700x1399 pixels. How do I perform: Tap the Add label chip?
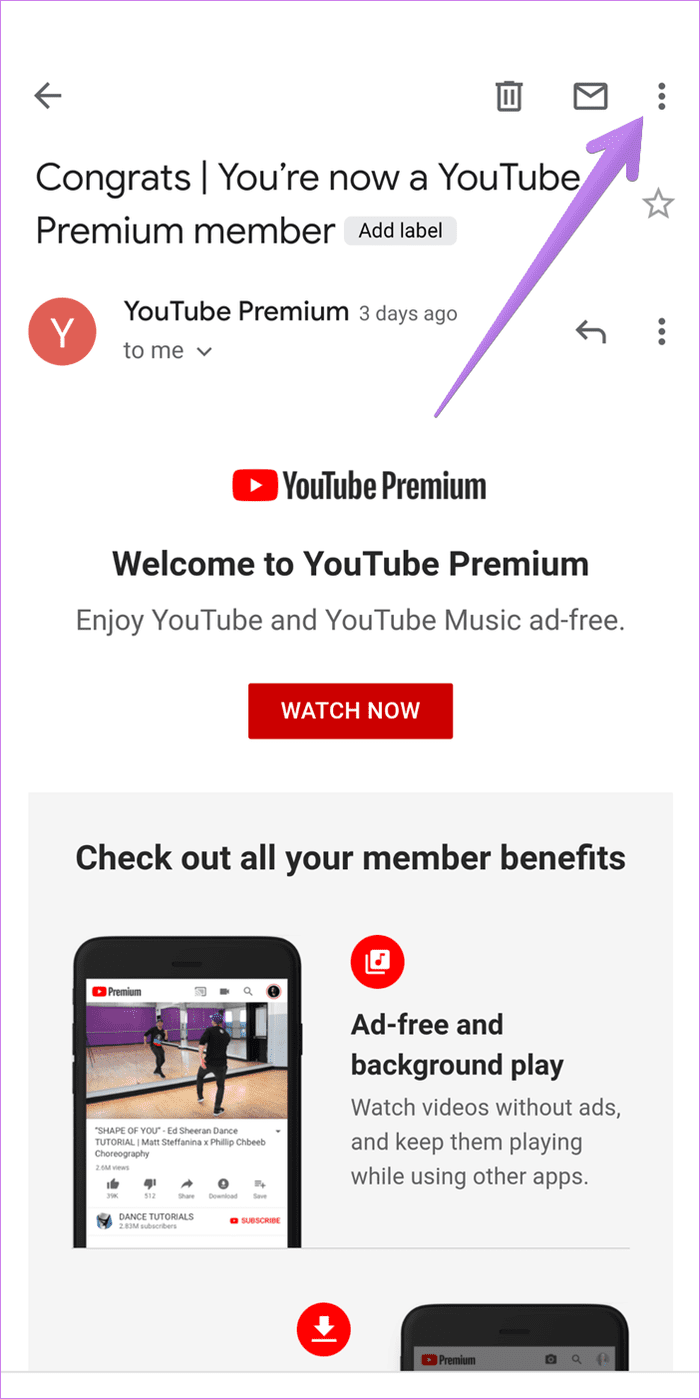[400, 231]
